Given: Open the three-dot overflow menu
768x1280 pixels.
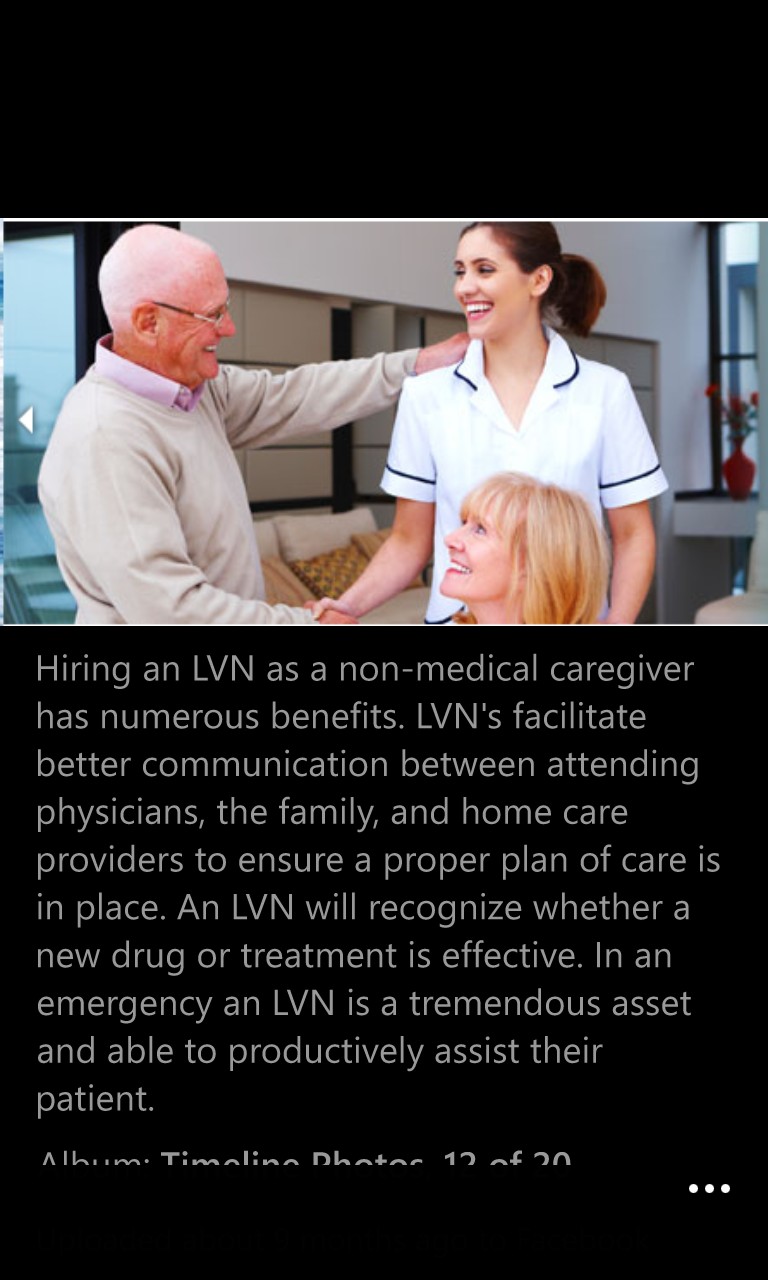Looking at the screenshot, I should coord(709,1189).
